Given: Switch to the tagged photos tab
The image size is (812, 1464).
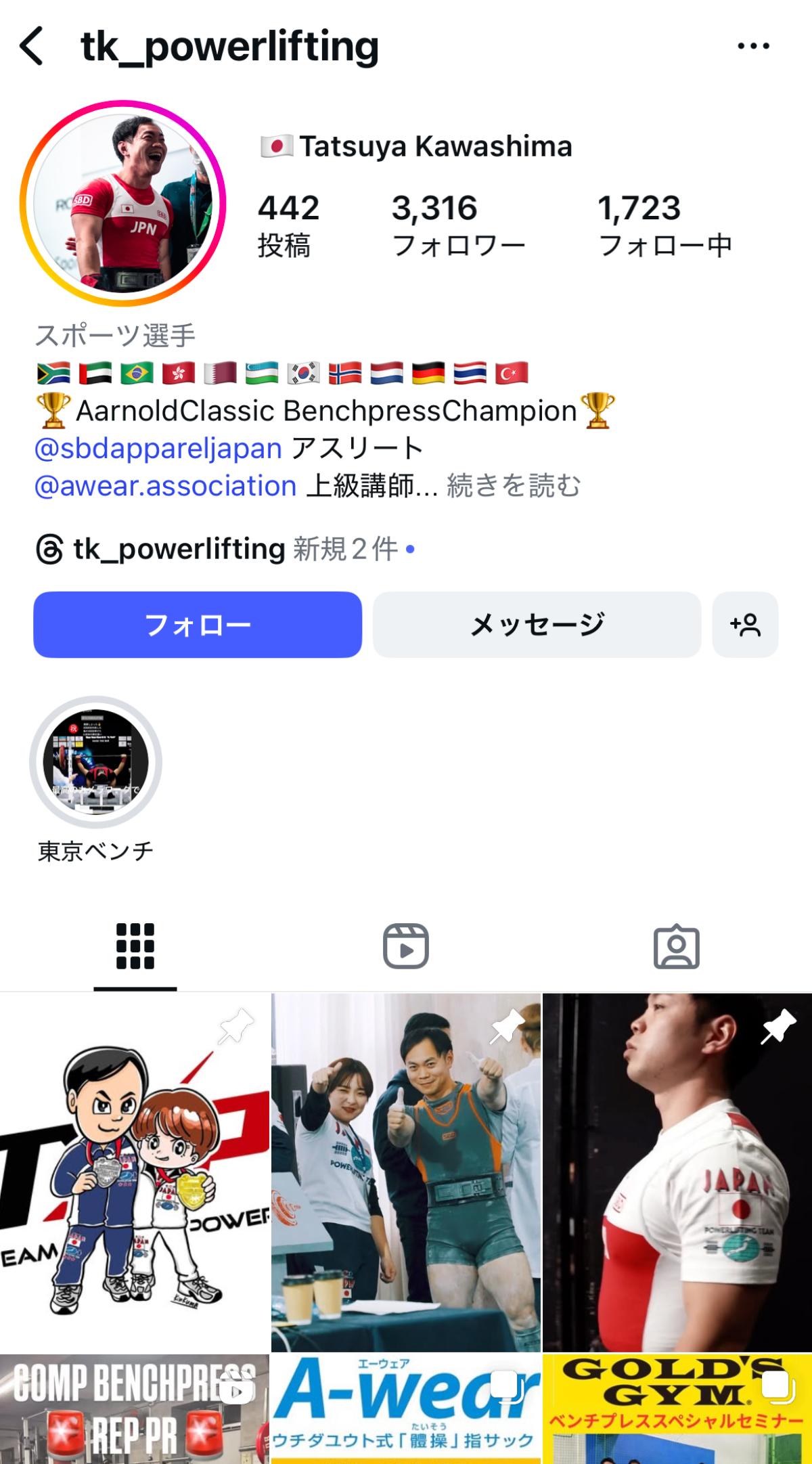Looking at the screenshot, I should click(676, 946).
